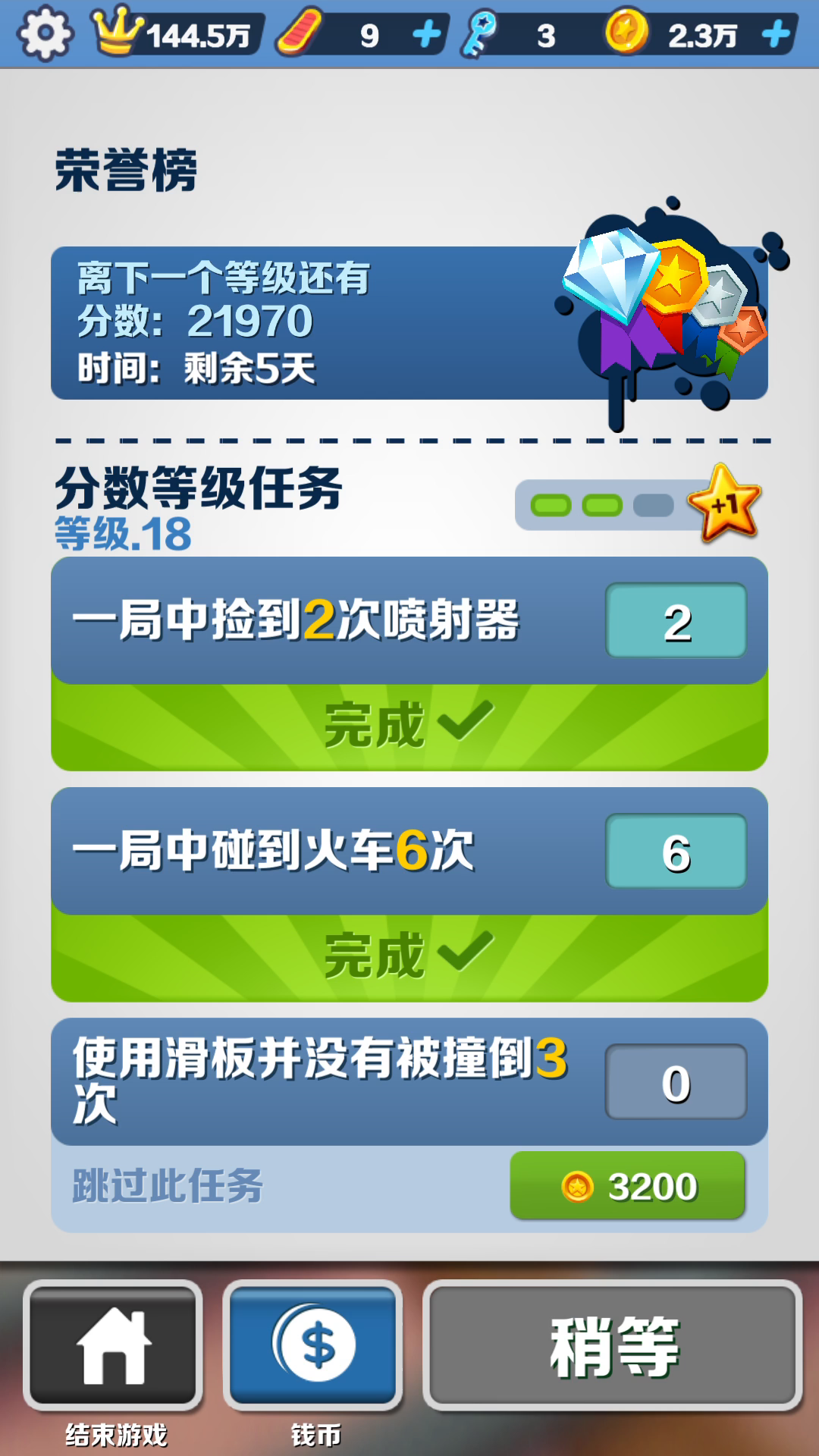Buy more coins with the plus
Screen dimensions: 819x1456
tap(776, 34)
